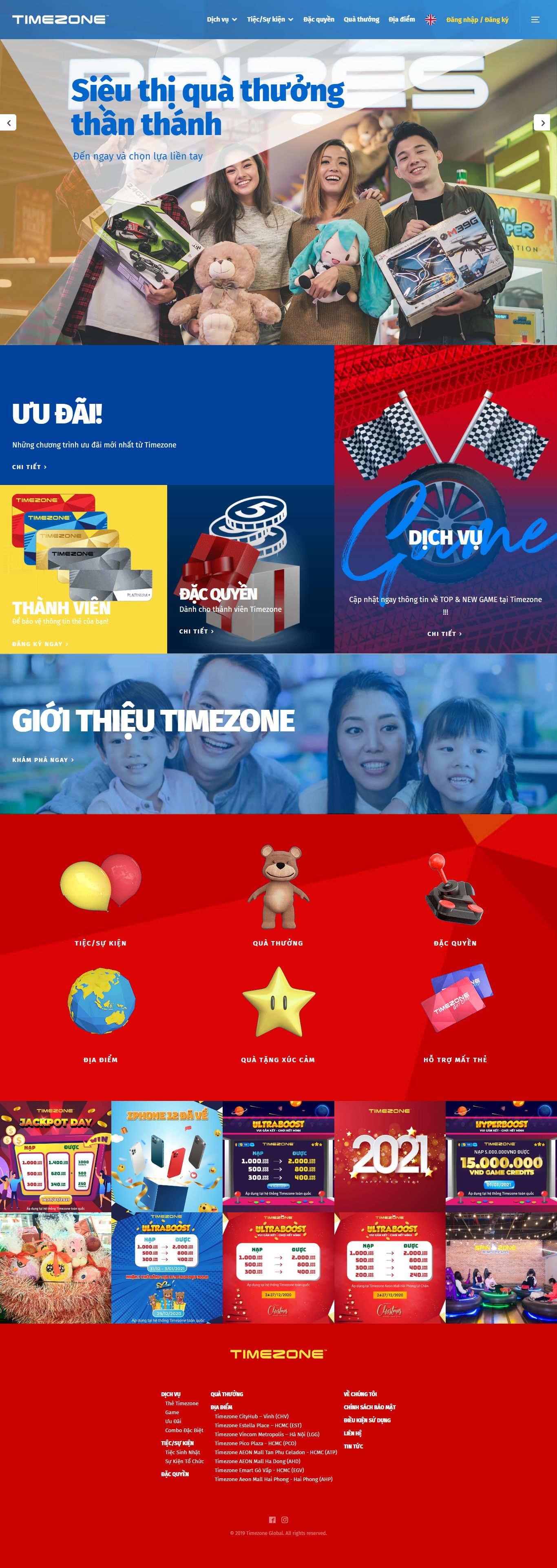Switch language via the UK flag
The height and width of the screenshot is (1568, 557).
click(430, 20)
